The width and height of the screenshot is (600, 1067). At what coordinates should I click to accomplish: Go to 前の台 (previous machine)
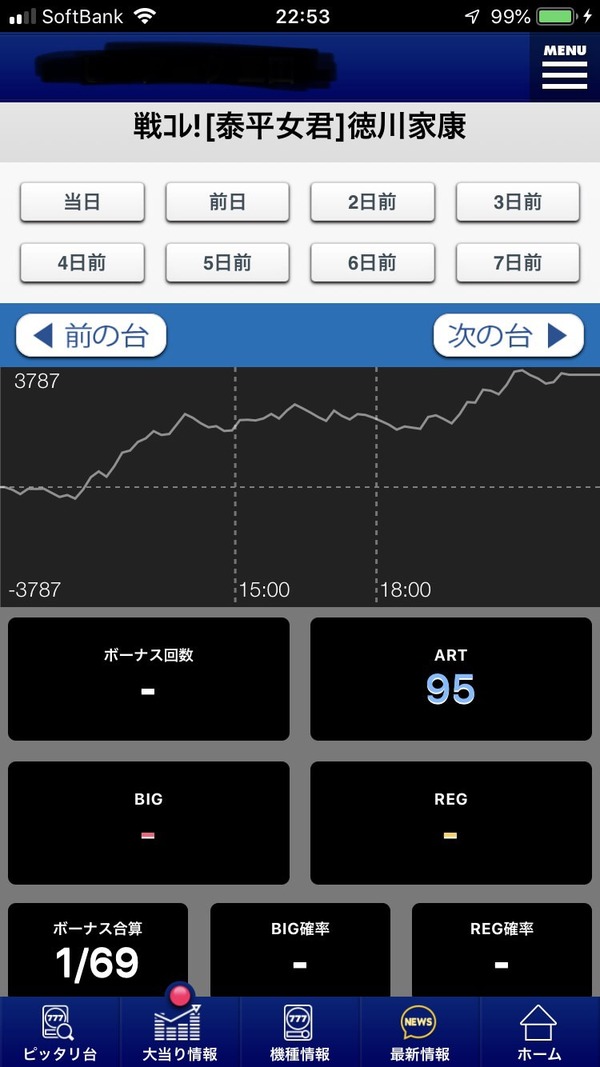pyautogui.click(x=91, y=335)
